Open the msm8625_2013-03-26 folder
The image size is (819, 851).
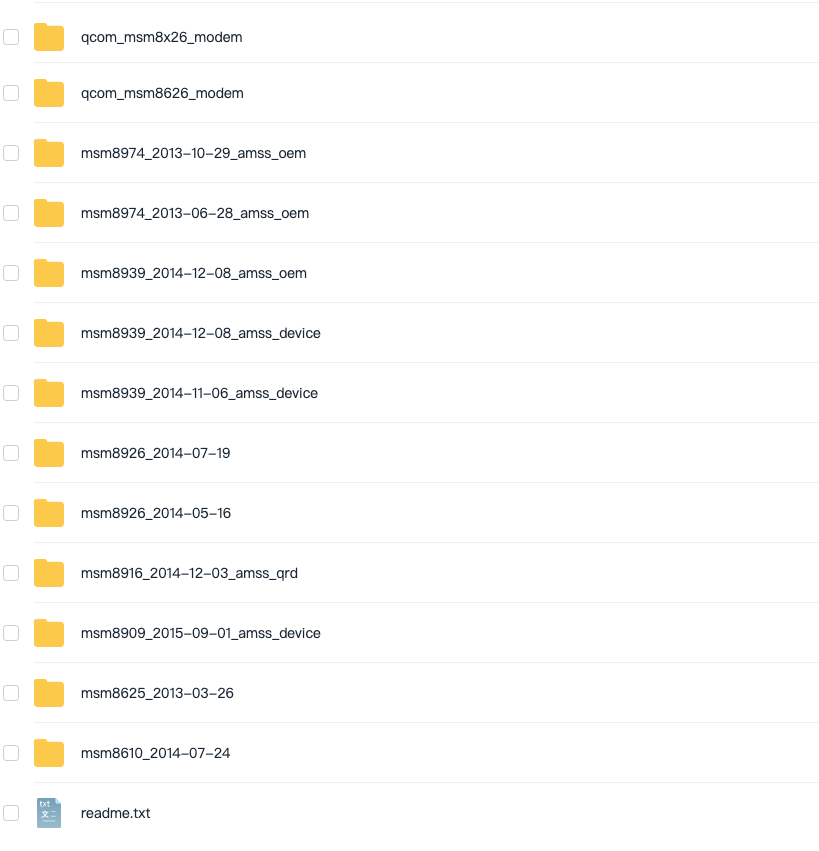coord(157,693)
